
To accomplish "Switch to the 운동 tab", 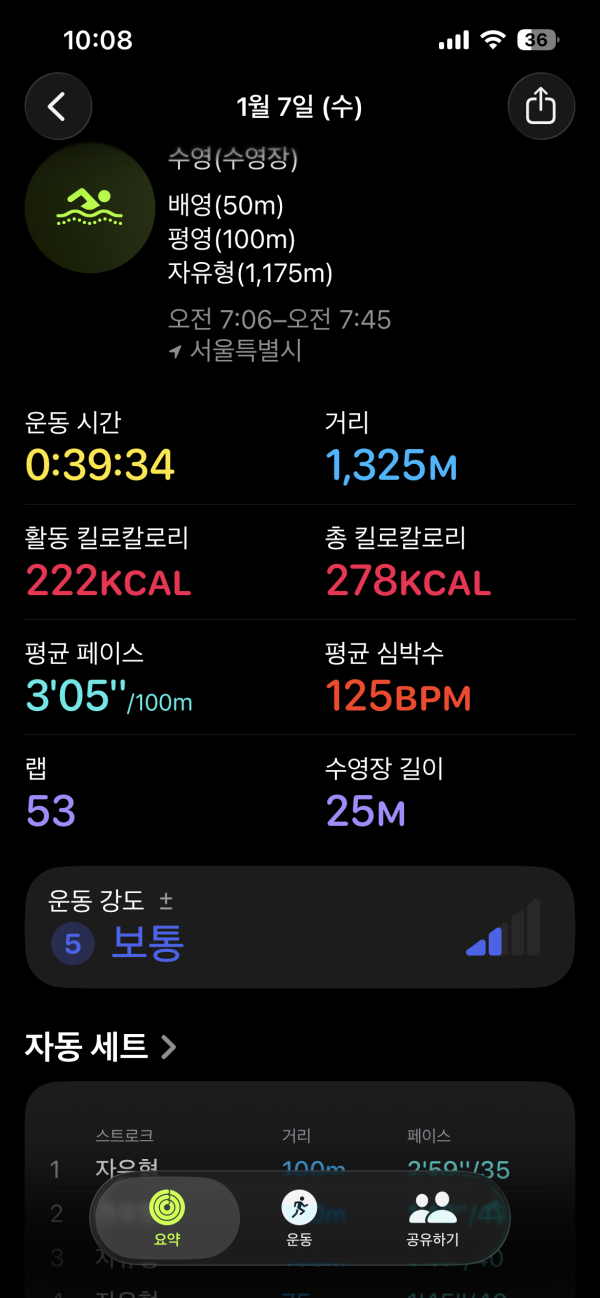I will [299, 1217].
